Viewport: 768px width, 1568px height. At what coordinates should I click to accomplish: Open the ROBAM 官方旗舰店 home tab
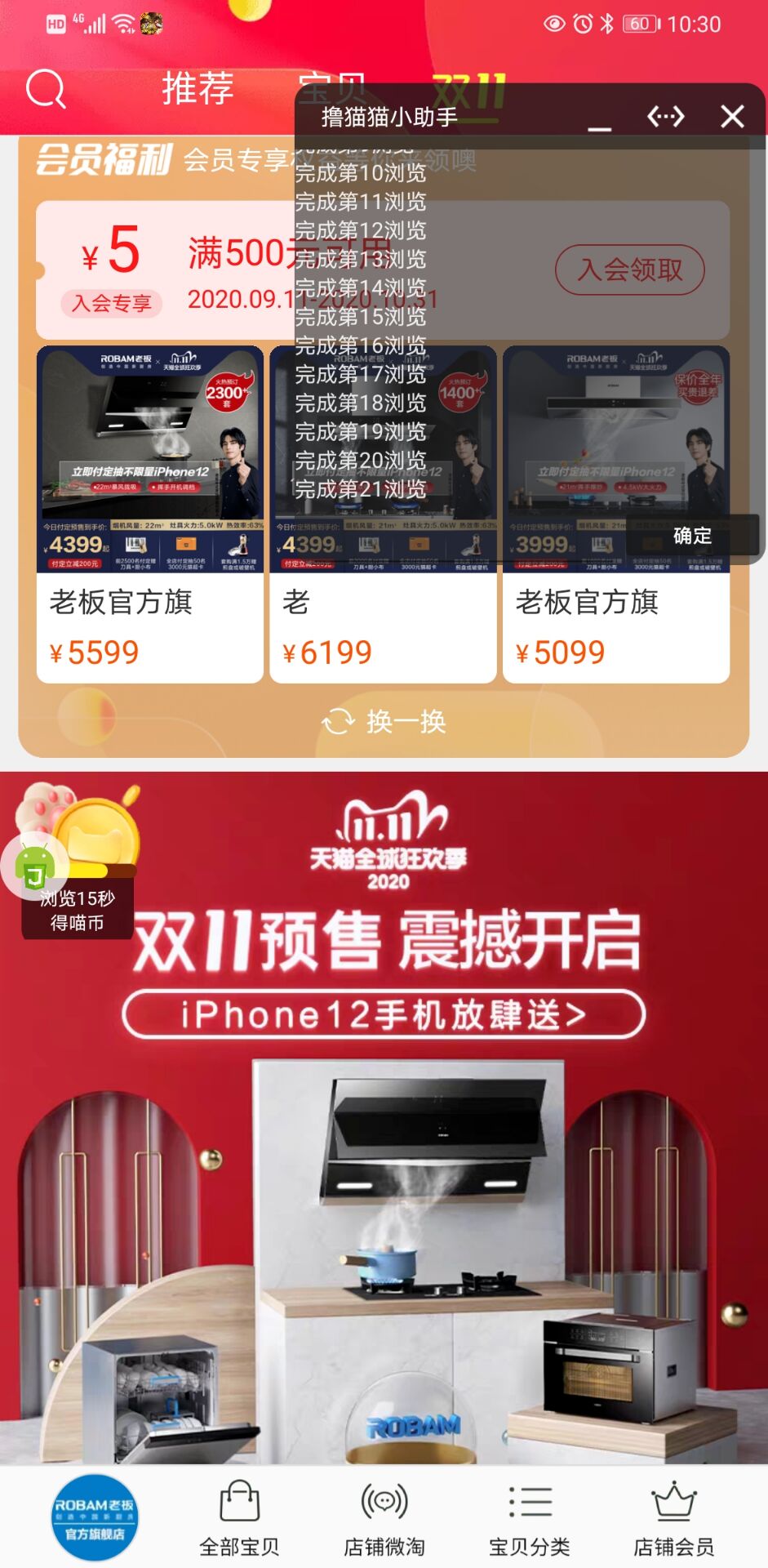(95, 1517)
